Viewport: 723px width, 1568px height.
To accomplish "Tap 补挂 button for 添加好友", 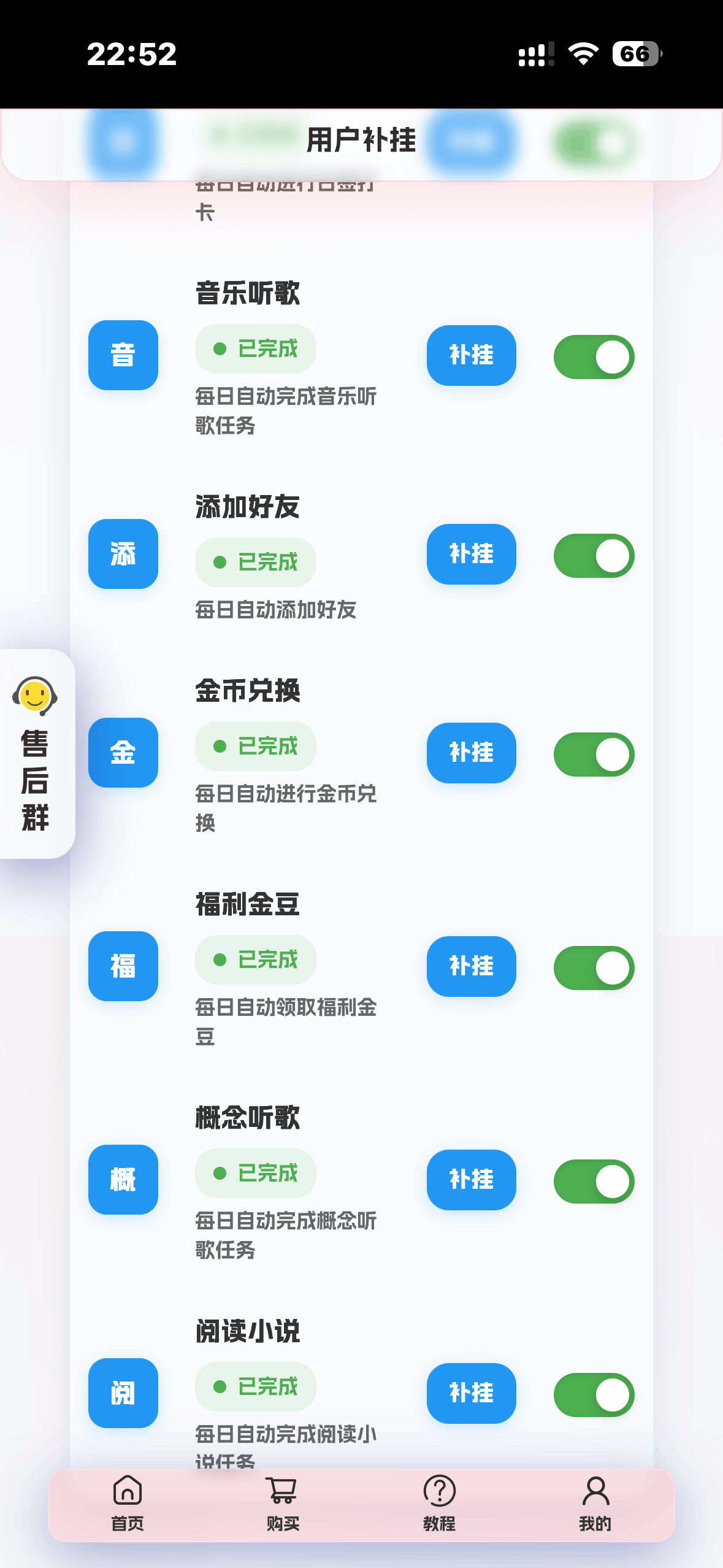I will coord(471,554).
